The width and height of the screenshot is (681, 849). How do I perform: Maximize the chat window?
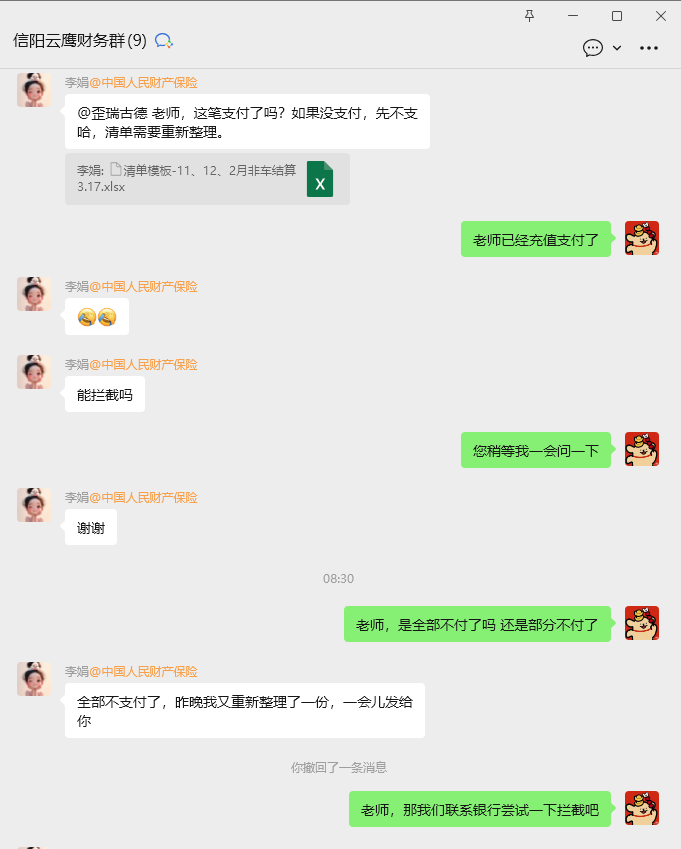coord(617,15)
